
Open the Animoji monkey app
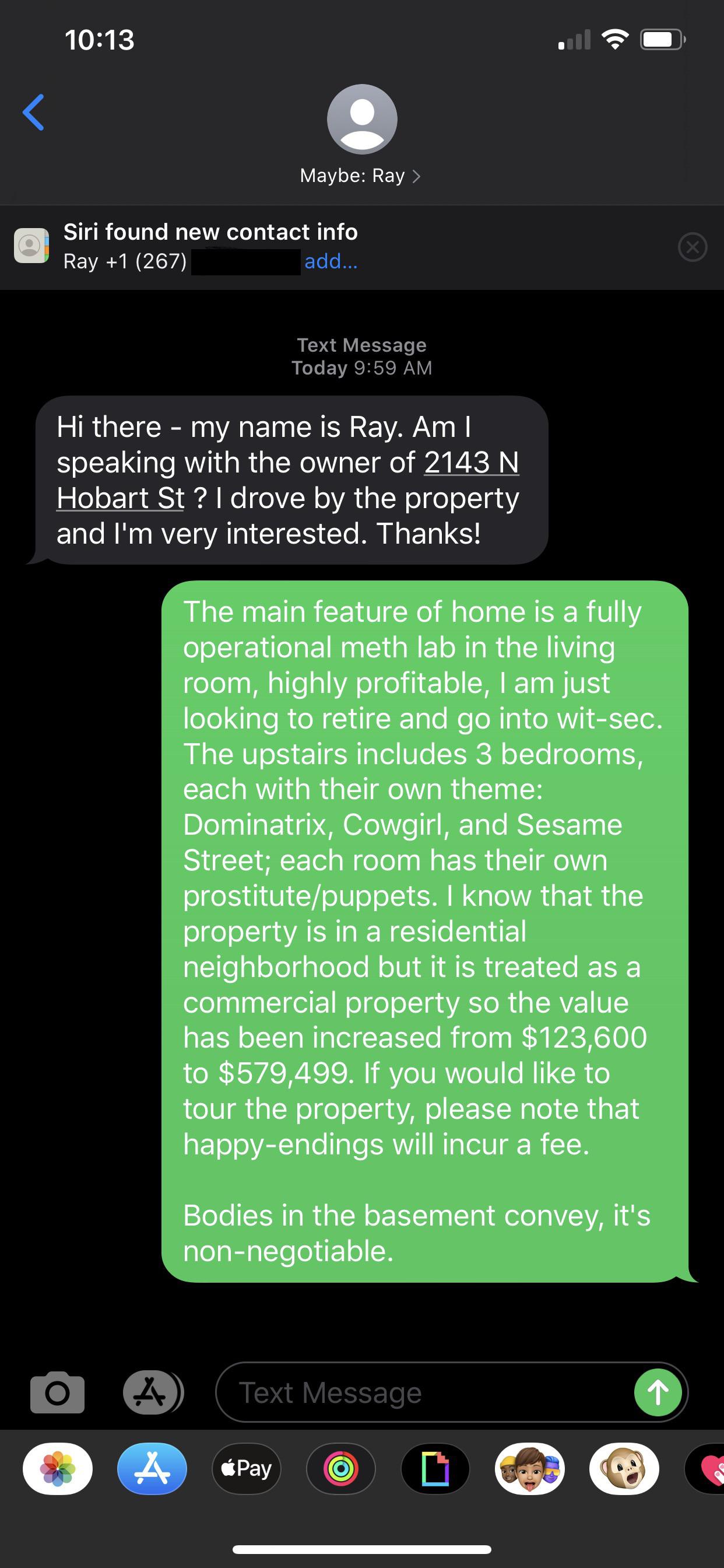624,1469
